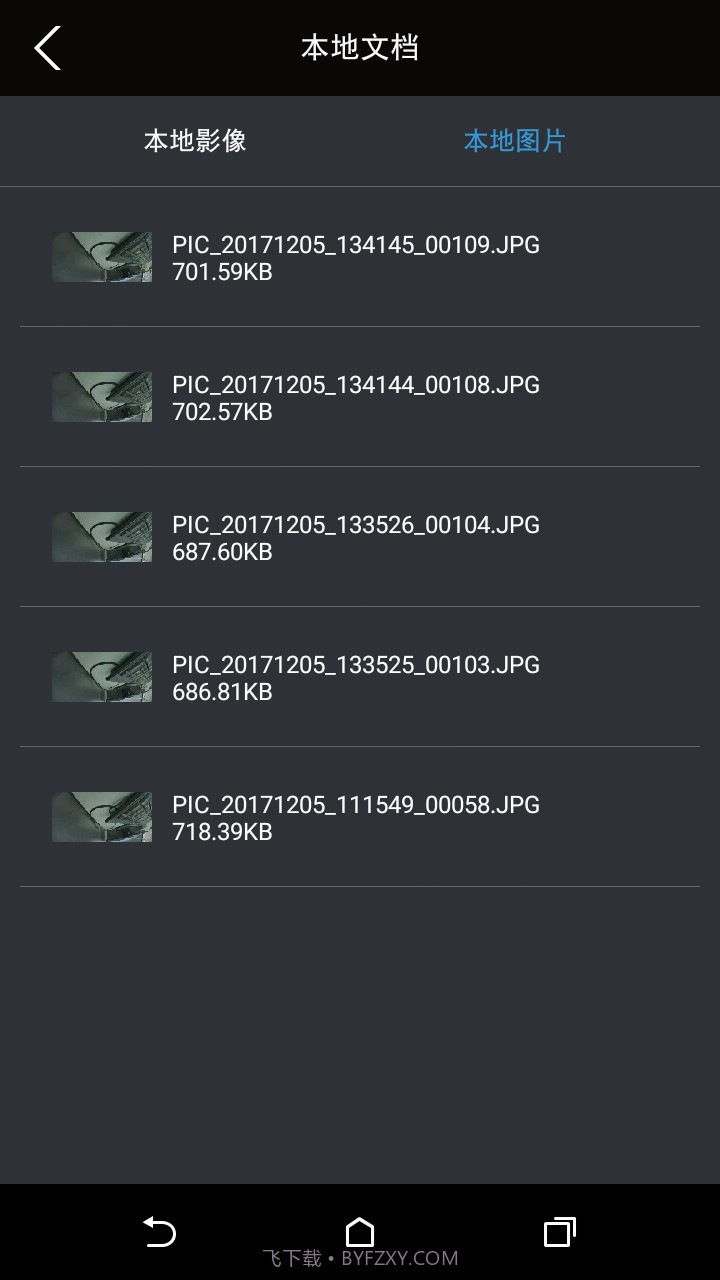Open recent apps using the navigation icon

(559, 1233)
